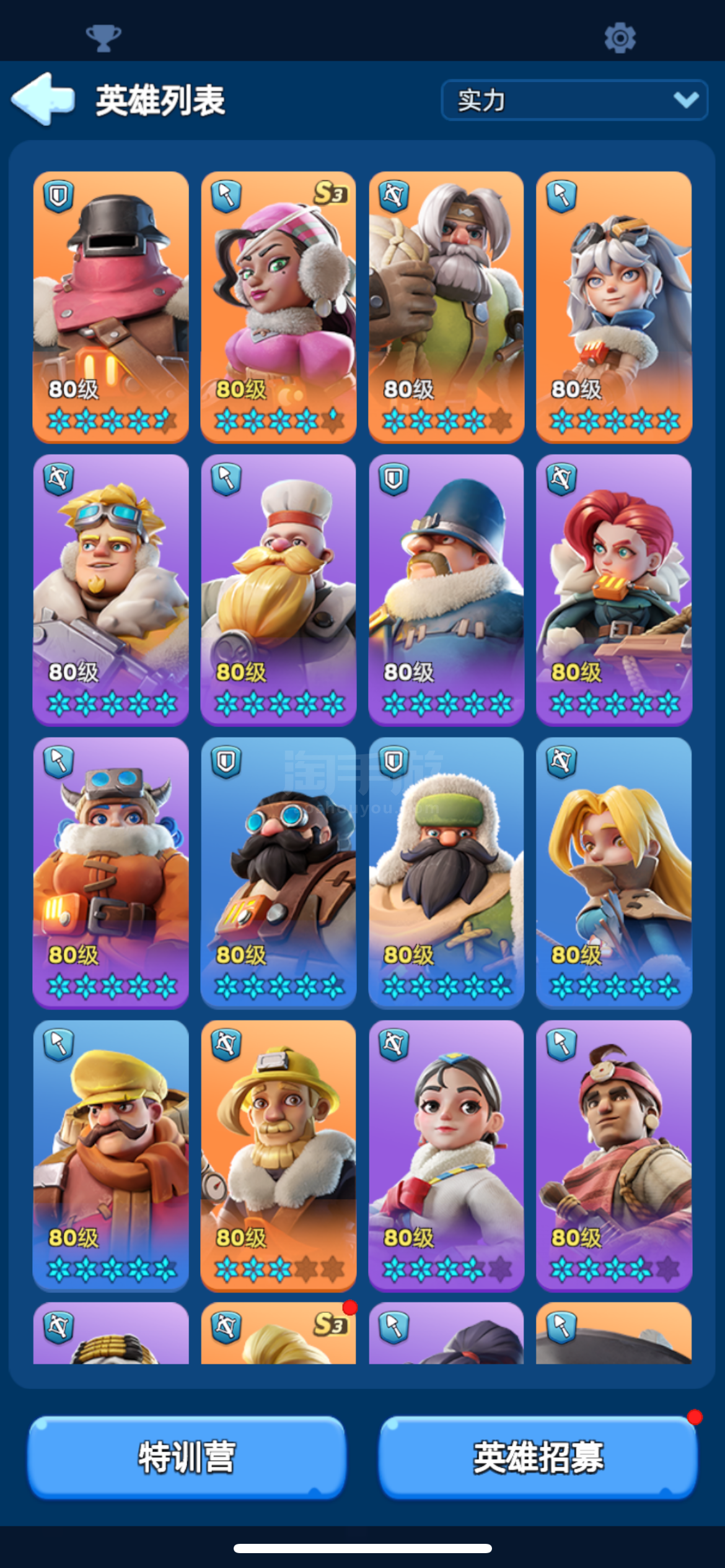Select the hero in the green fur hat
This screenshot has height=1568, width=725.
pyautogui.click(x=446, y=873)
